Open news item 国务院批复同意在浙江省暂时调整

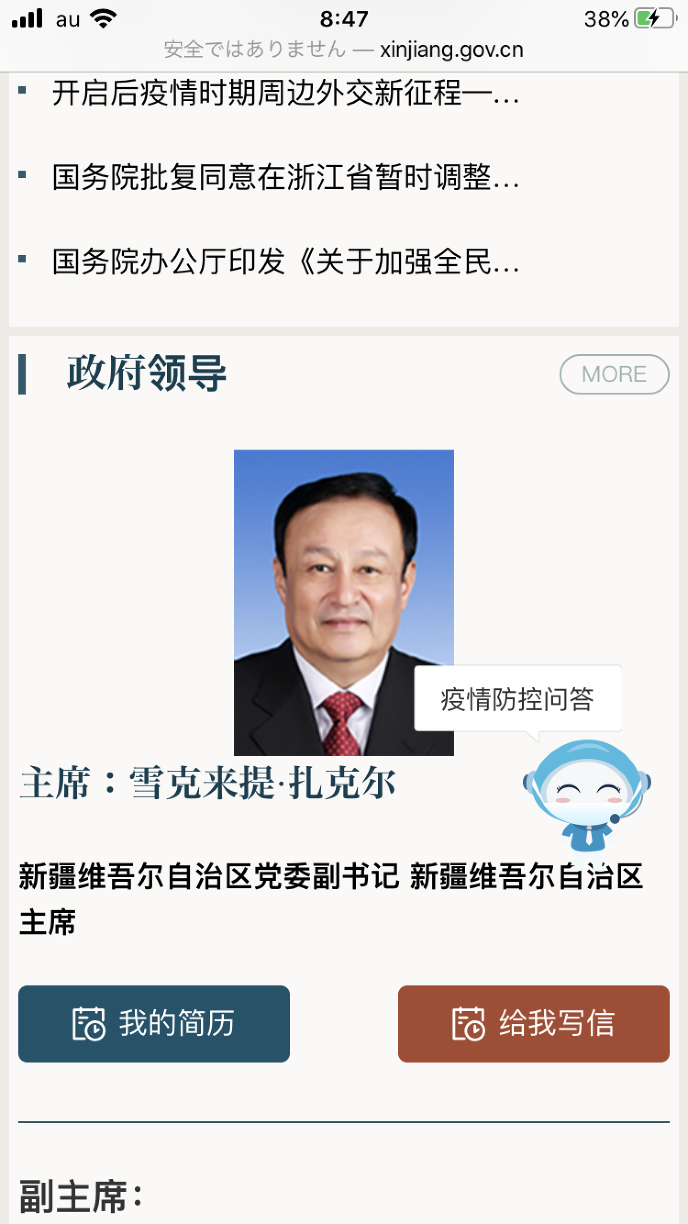point(285,179)
